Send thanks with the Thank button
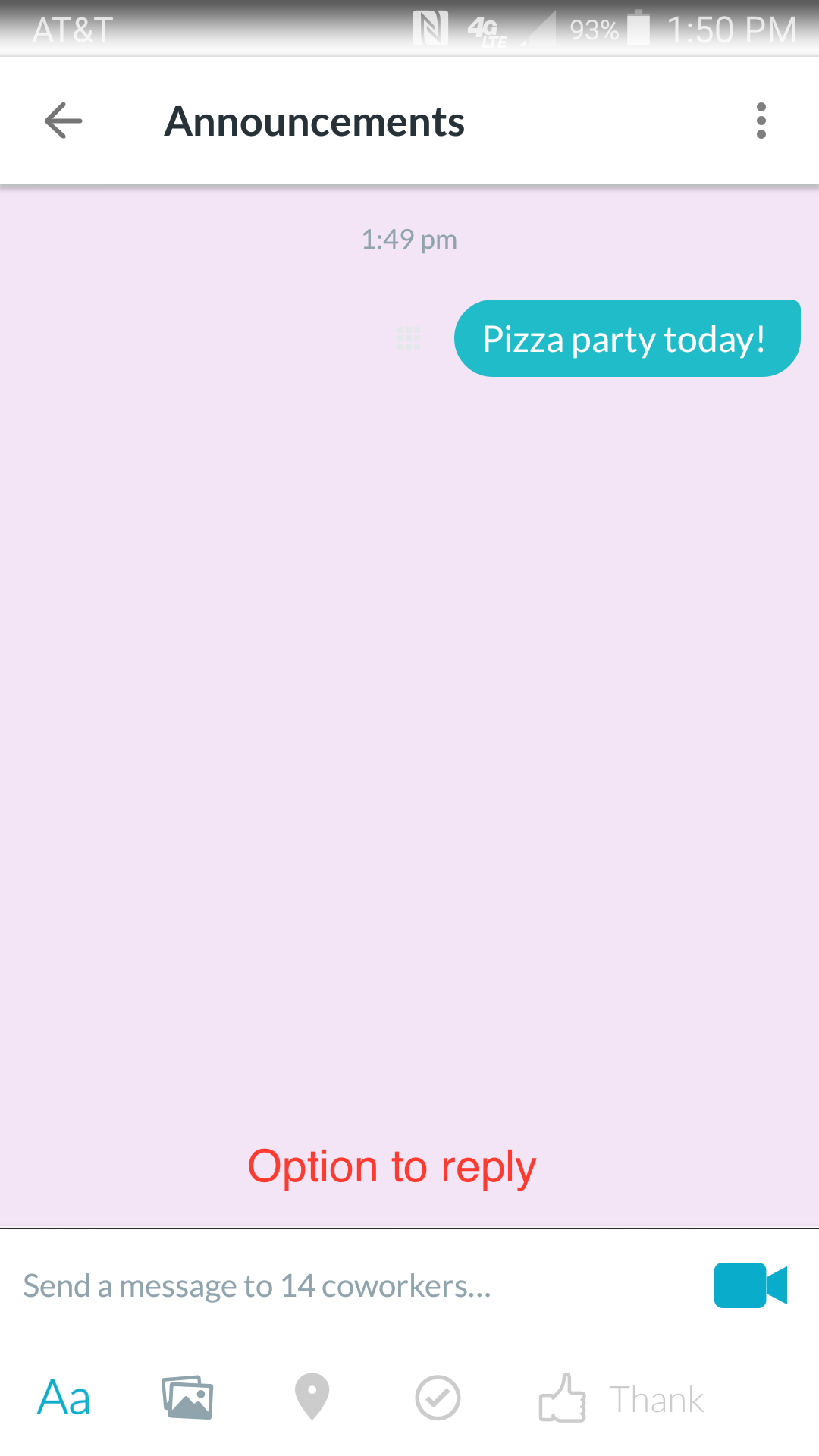The height and width of the screenshot is (1456, 819). tap(622, 1398)
